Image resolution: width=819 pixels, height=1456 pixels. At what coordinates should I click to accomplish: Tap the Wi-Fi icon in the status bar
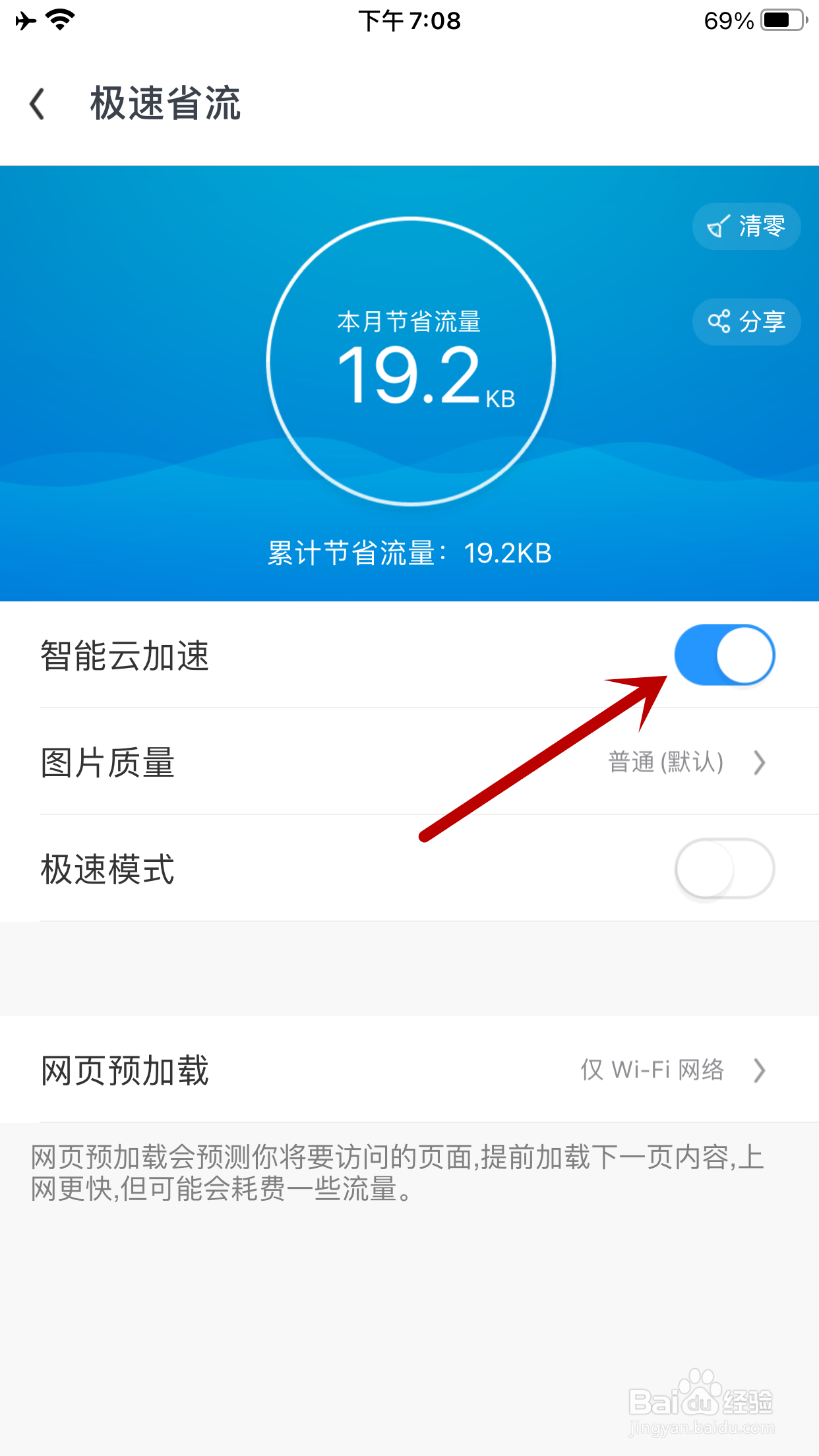coord(58,20)
